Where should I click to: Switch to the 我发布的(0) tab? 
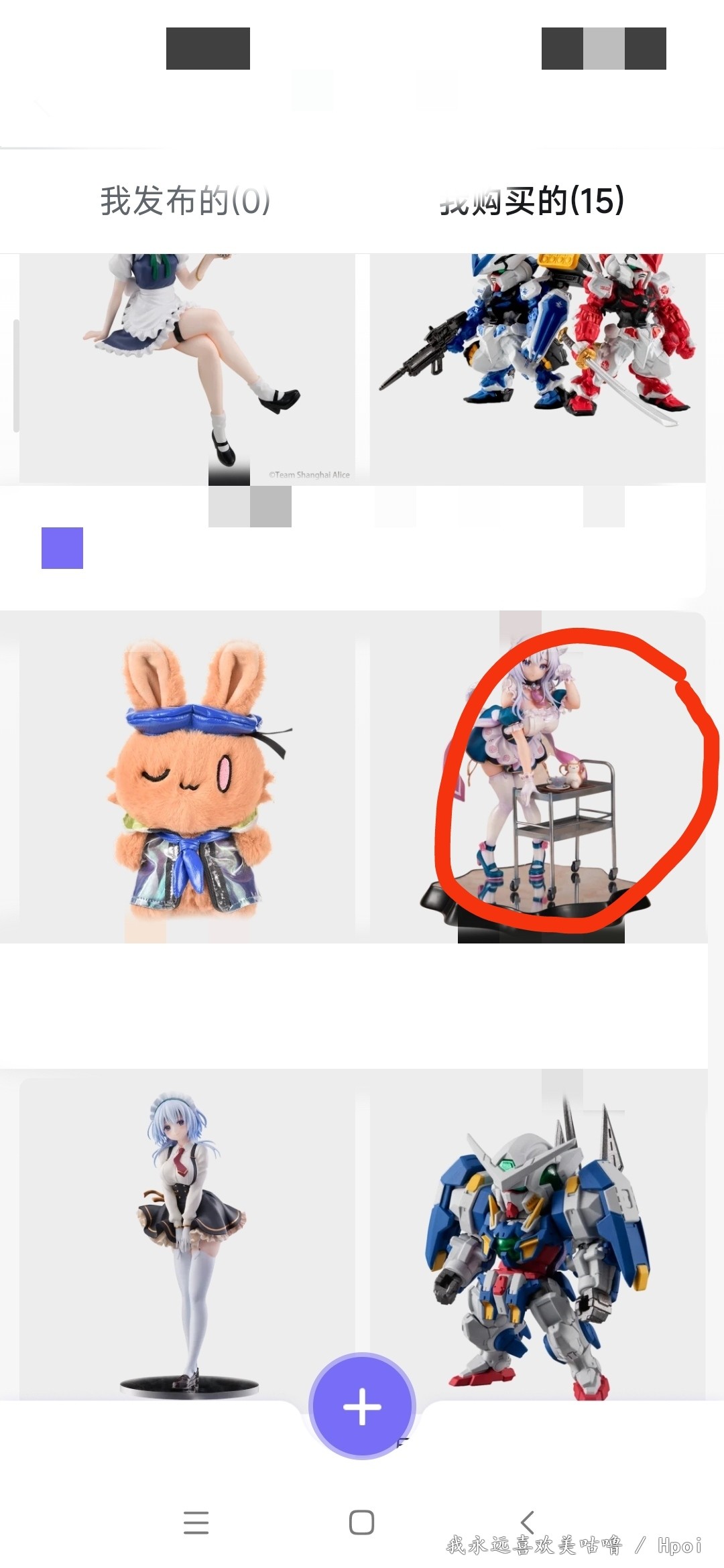186,201
